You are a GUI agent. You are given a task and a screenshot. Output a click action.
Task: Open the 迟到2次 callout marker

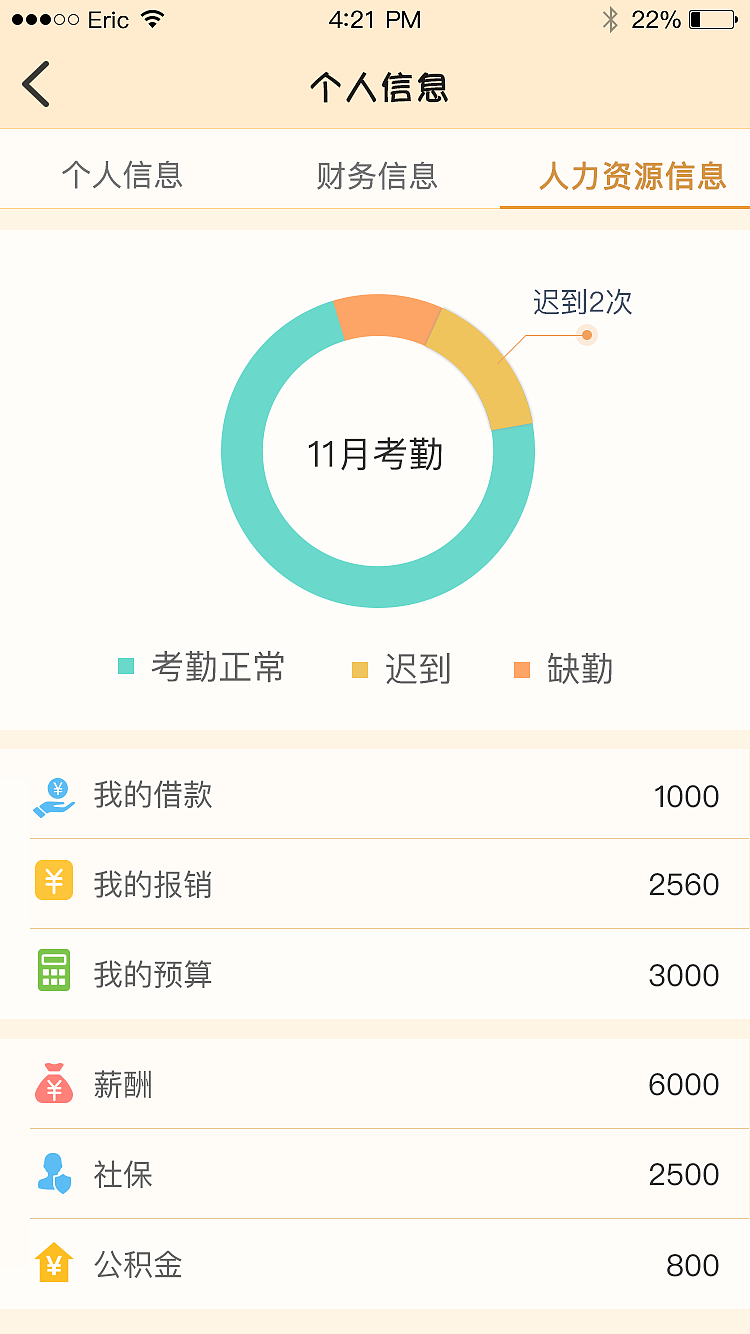tap(586, 334)
